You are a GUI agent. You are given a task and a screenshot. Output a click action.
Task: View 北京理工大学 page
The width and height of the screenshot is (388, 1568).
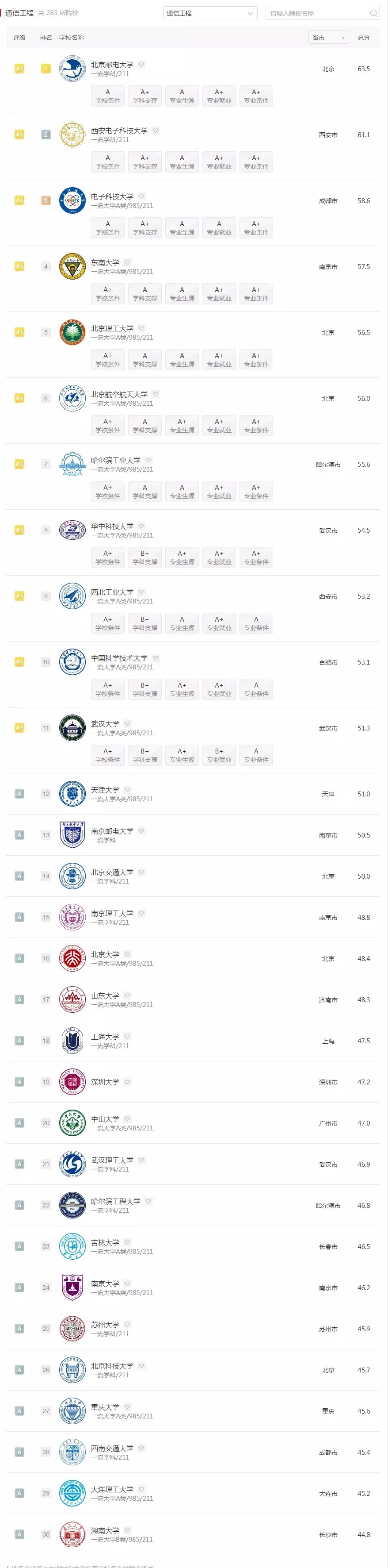[112, 328]
